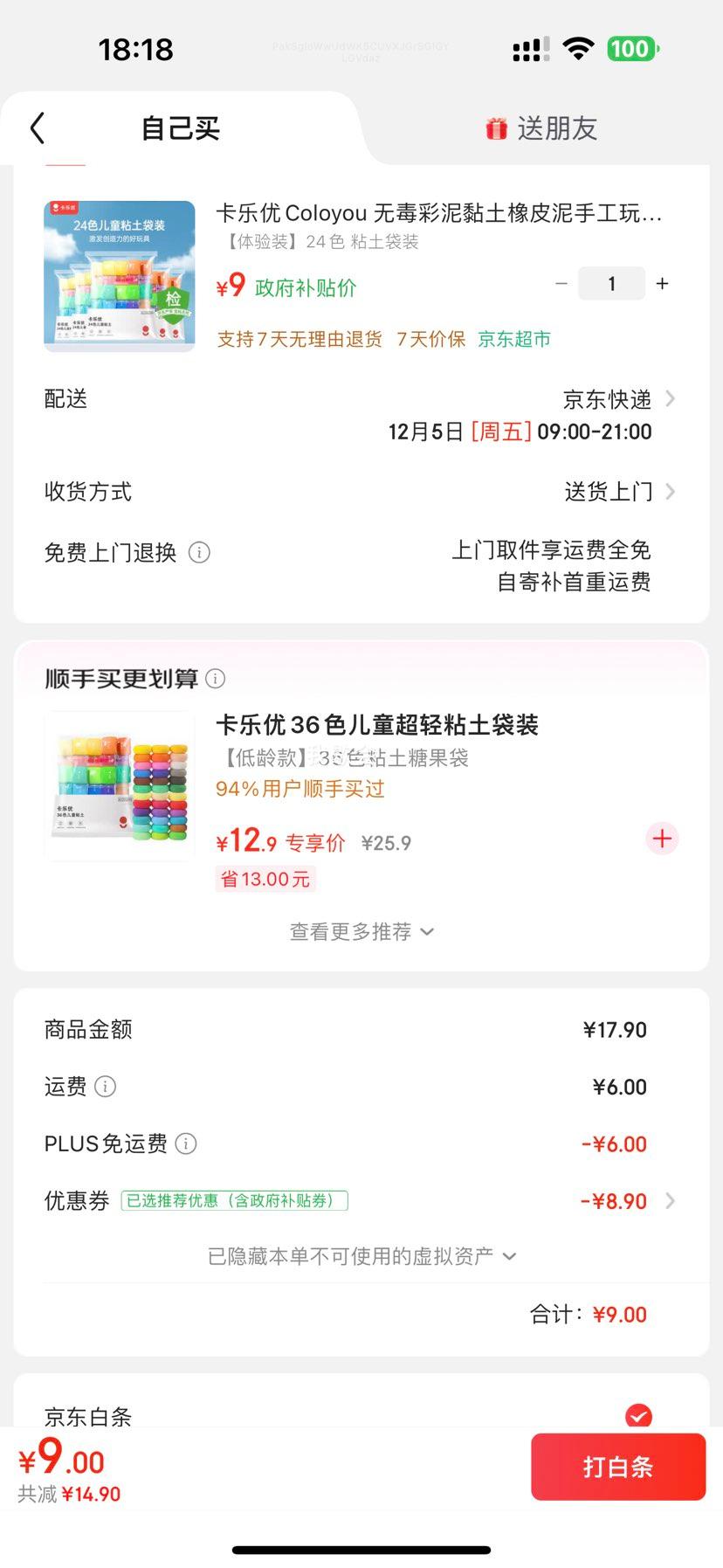Open the 24色儿童粘土 product thumbnail
This screenshot has height=1568, width=723.
pyautogui.click(x=119, y=276)
